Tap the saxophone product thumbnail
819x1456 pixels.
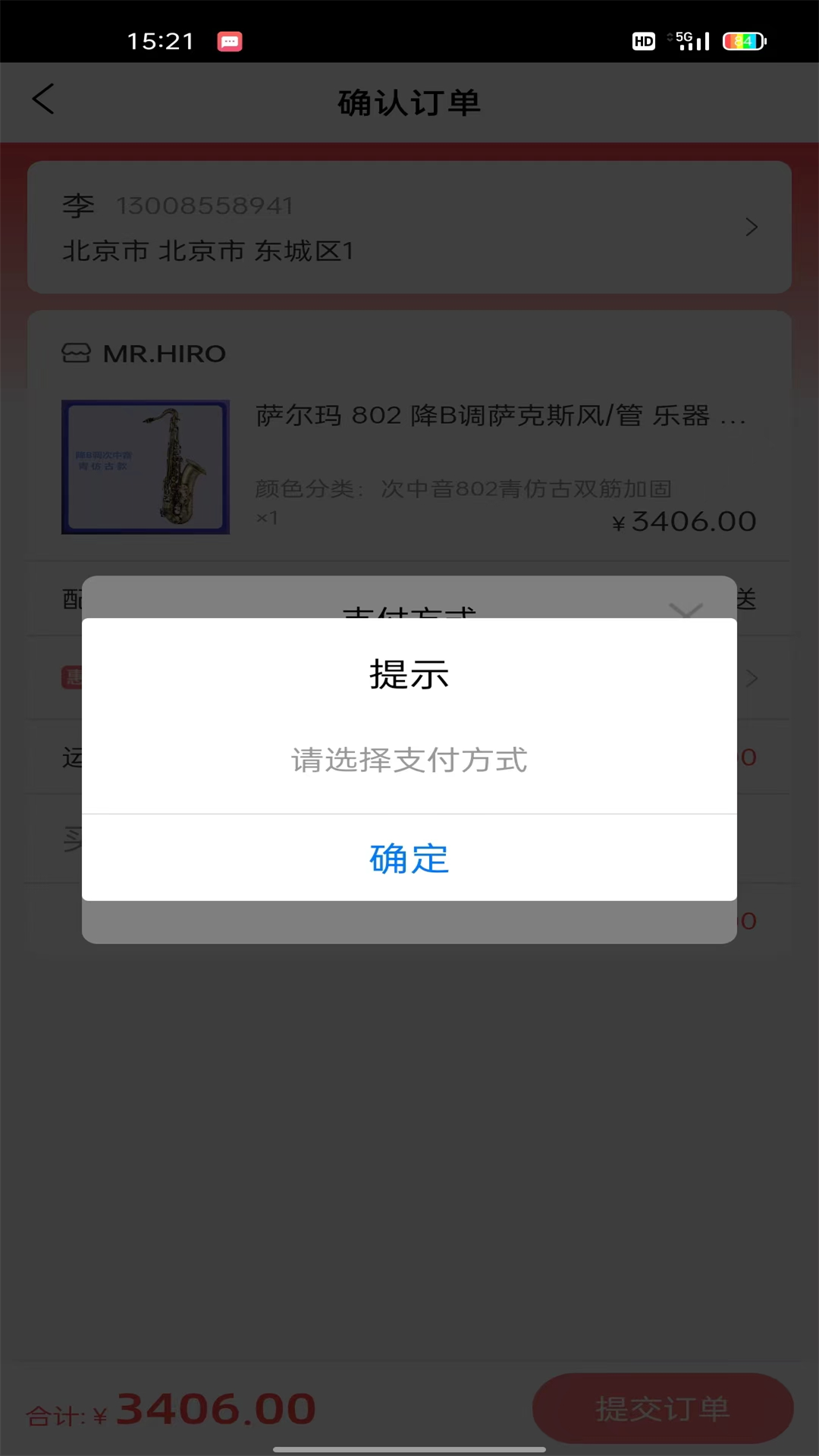tap(145, 466)
